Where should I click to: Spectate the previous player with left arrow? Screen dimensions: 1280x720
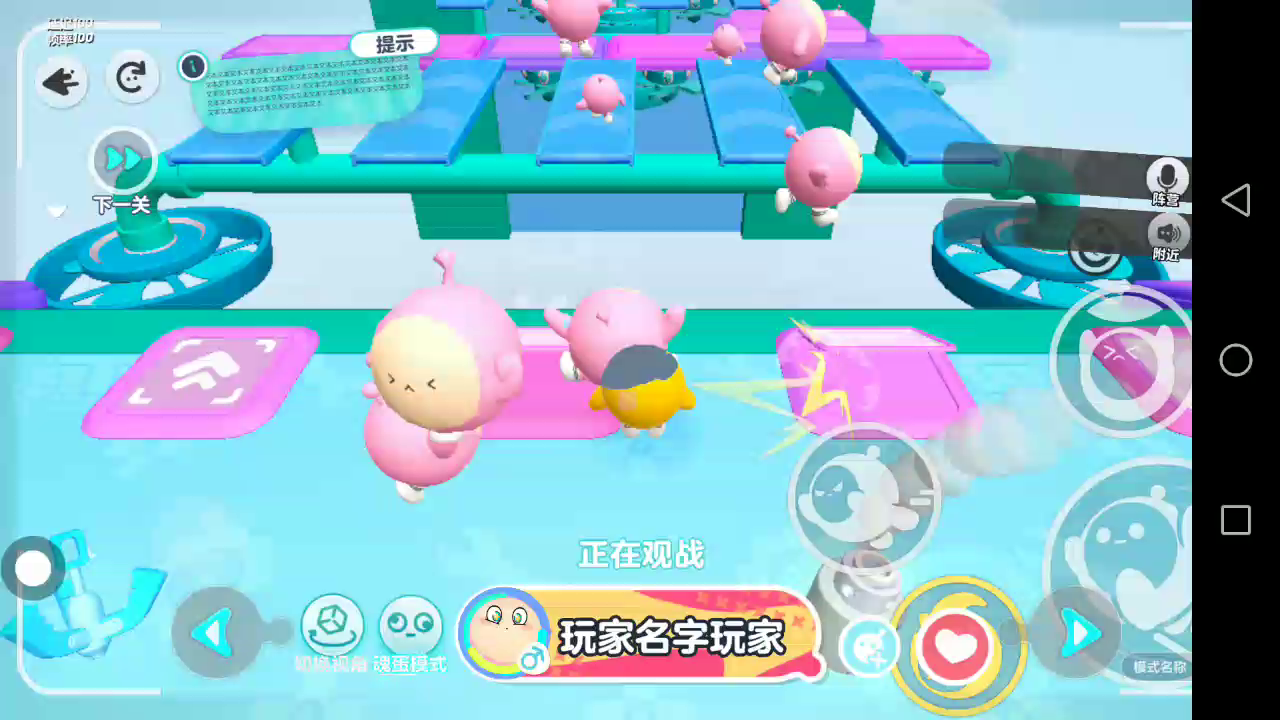[x=214, y=632]
